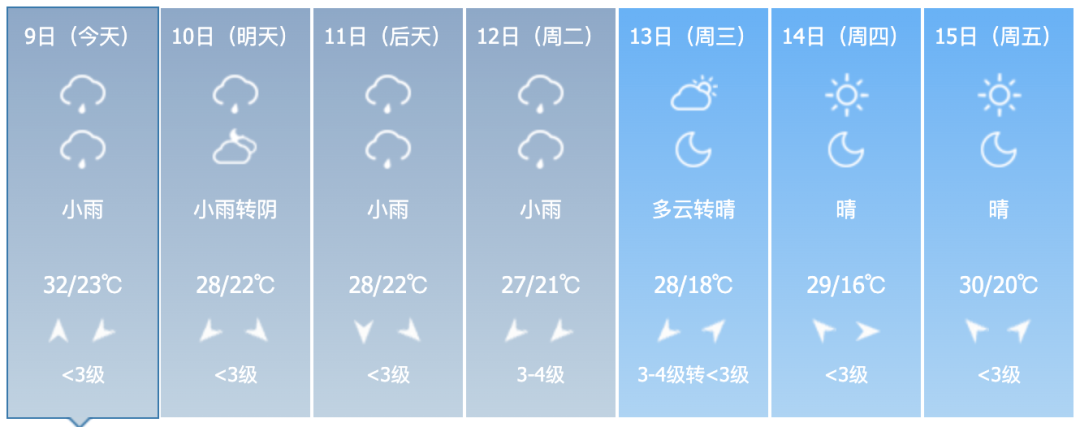The width and height of the screenshot is (1080, 427).
Task: Select the 14日 (周四) forecast column
Action: click(x=845, y=212)
